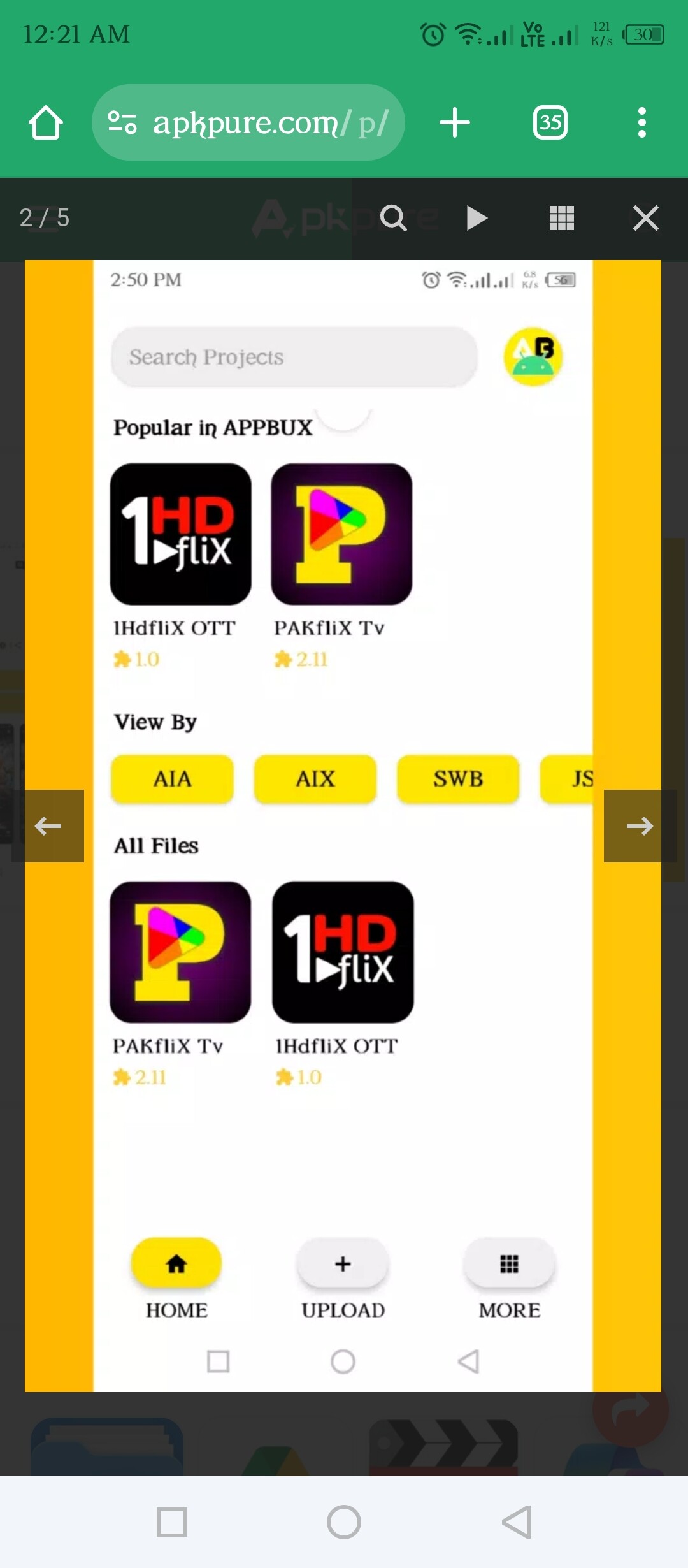This screenshot has height=1568, width=688.
Task: Zoom the screenshot with the magnifier icon
Action: (393, 218)
